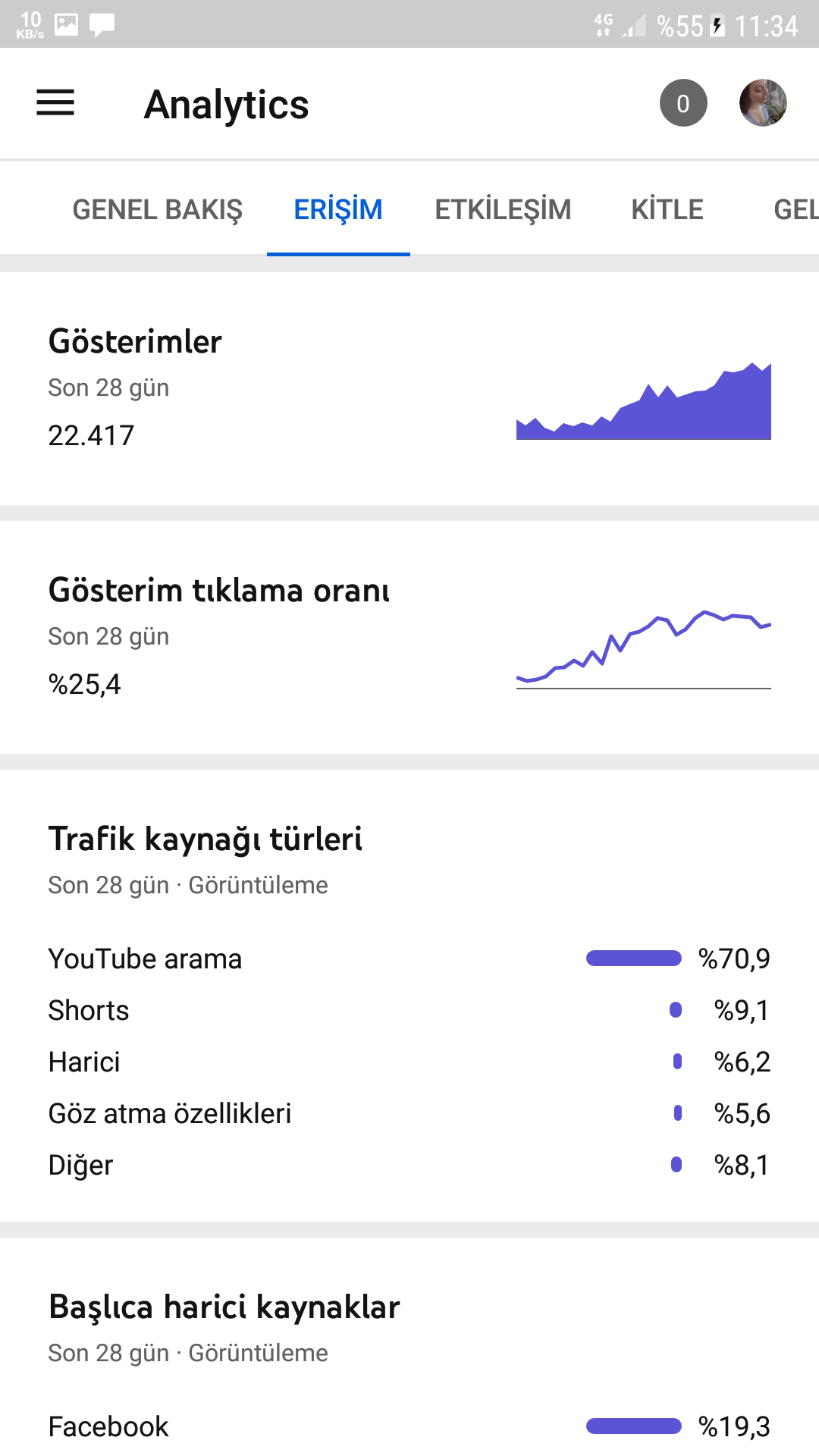Open the Gösterimler card
The width and height of the screenshot is (819, 1456).
tap(409, 388)
